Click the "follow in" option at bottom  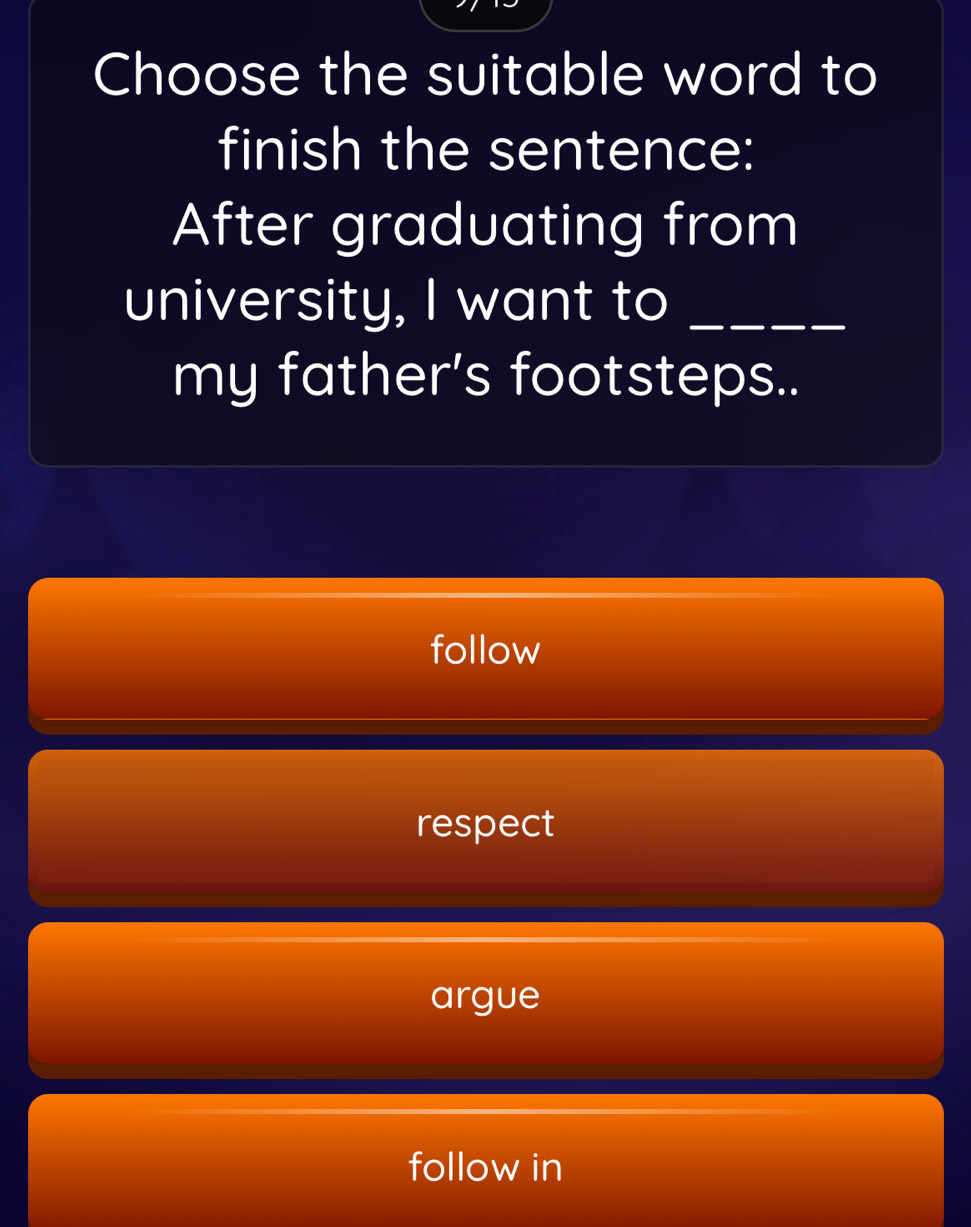[485, 1166]
